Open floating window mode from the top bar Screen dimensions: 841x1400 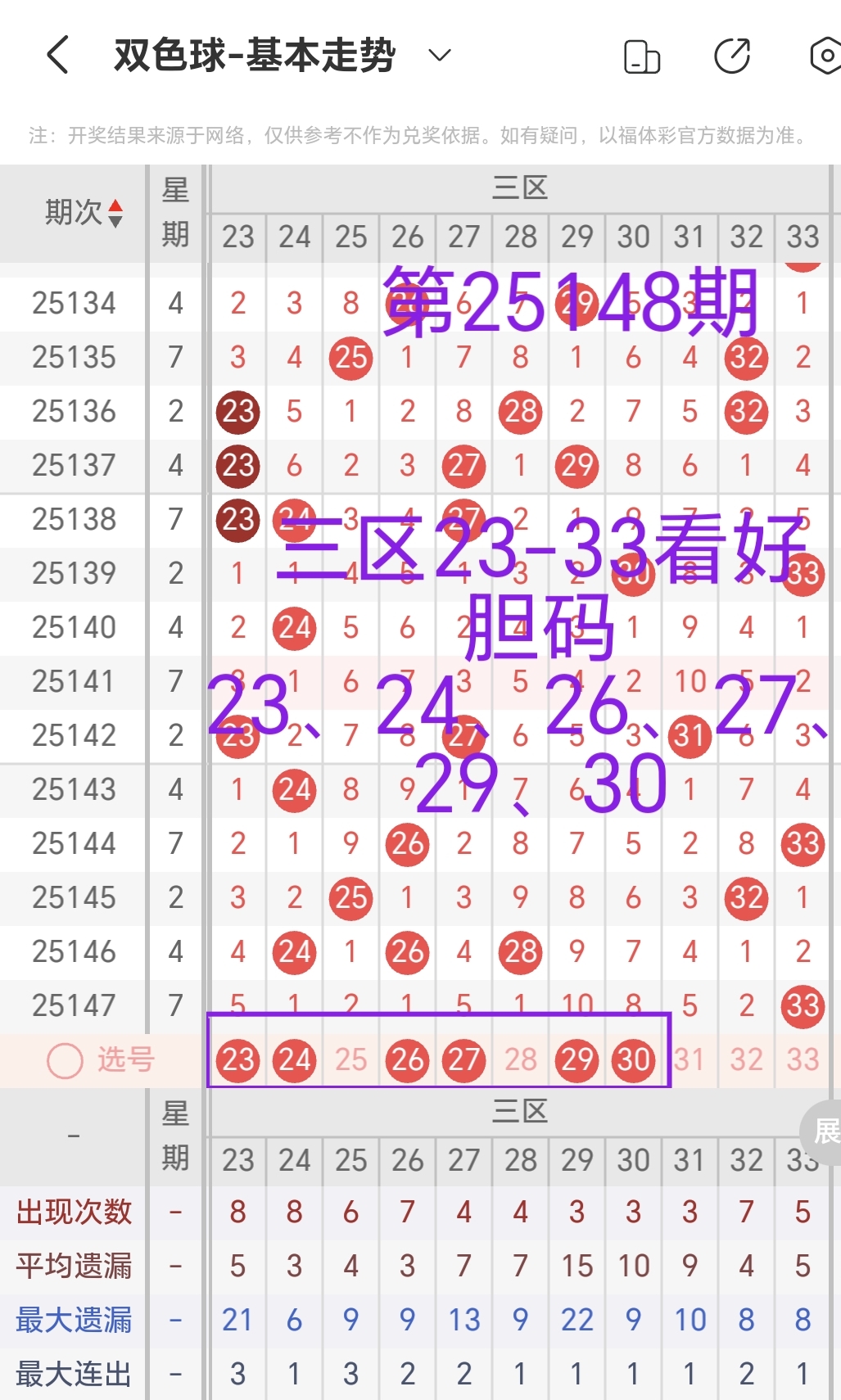pyautogui.click(x=641, y=54)
